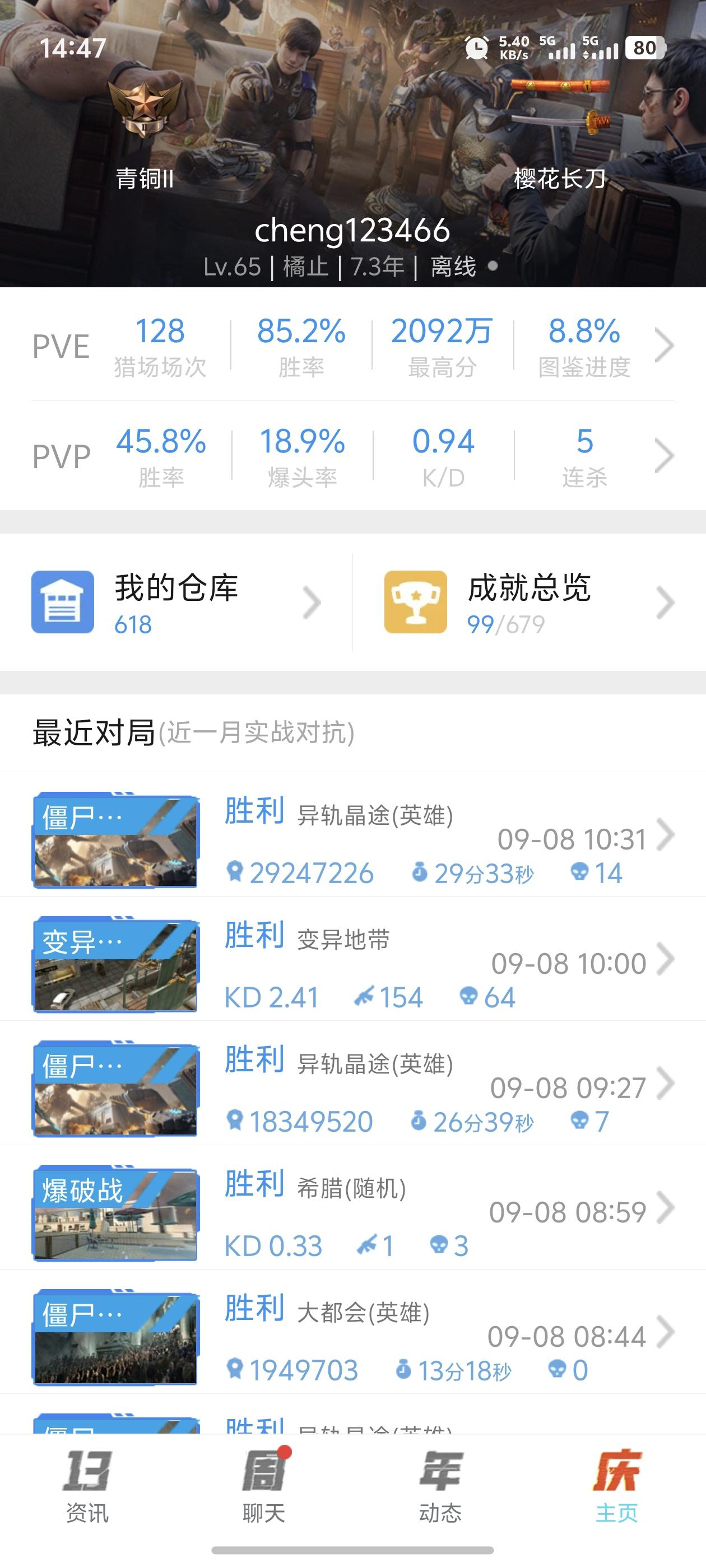Screen dimensions: 706x1568
Task: Open the 大都会(英雄) match thumbnail
Action: click(x=116, y=1339)
